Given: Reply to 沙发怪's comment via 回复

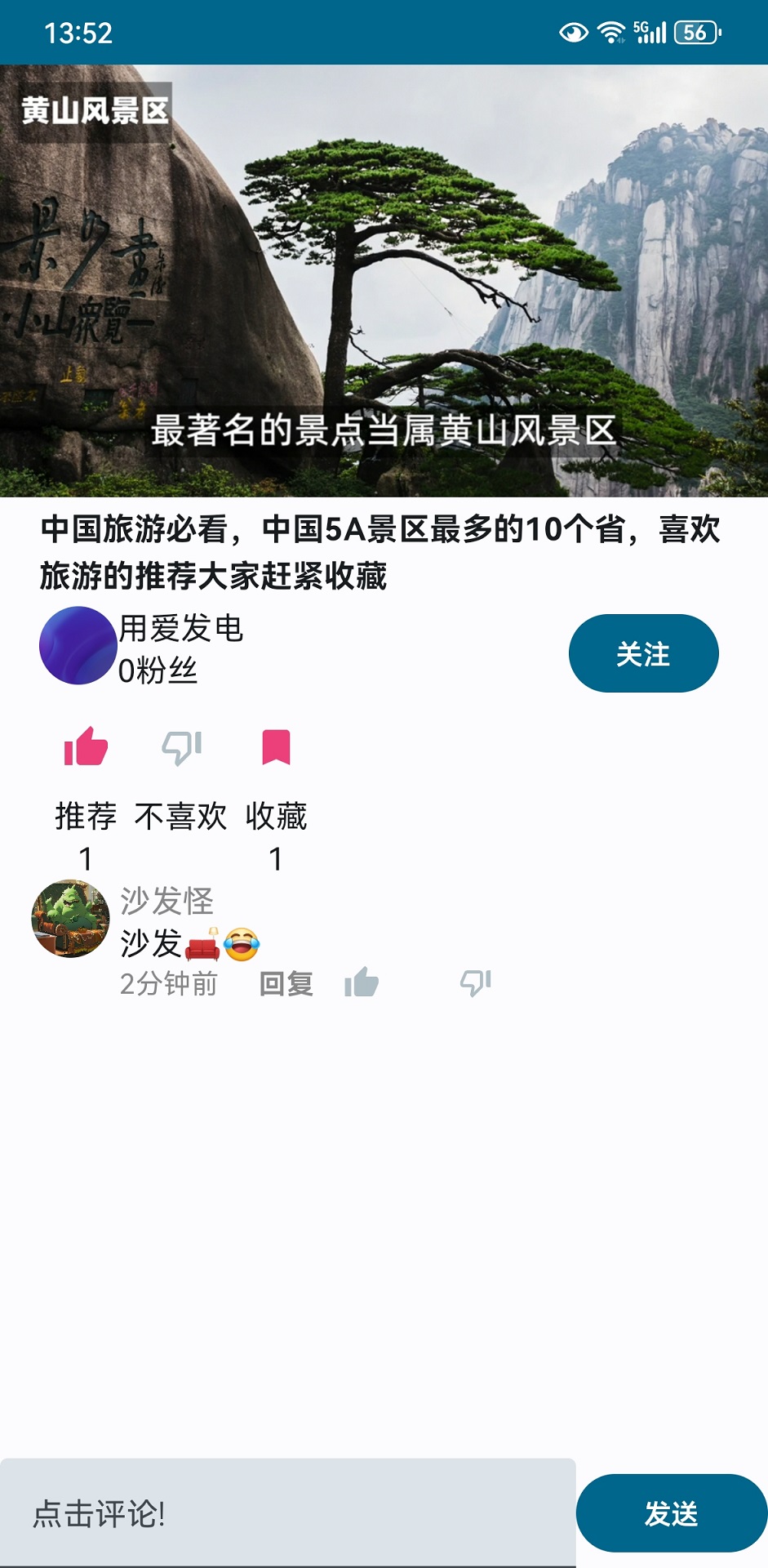Looking at the screenshot, I should [286, 983].
